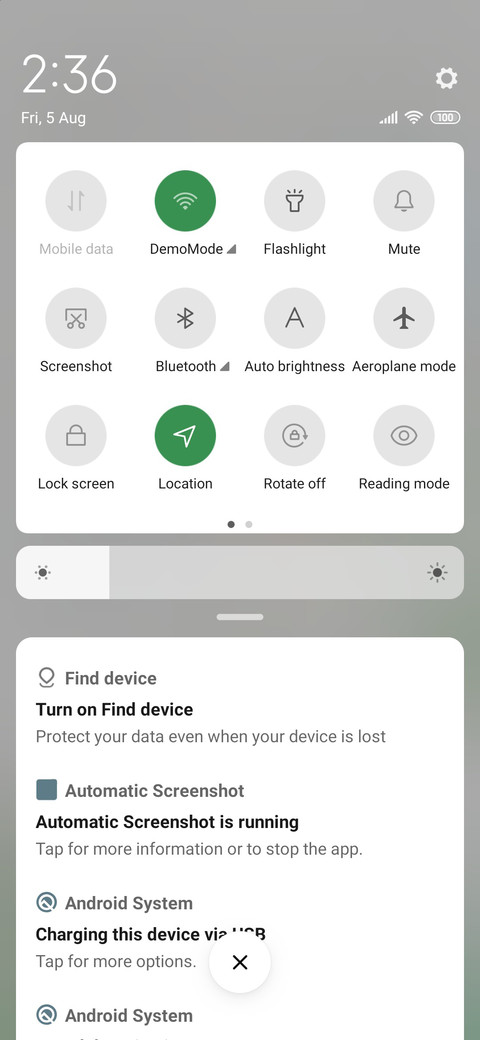
Task: Toggle the Mobile data tile
Action: coord(76,201)
